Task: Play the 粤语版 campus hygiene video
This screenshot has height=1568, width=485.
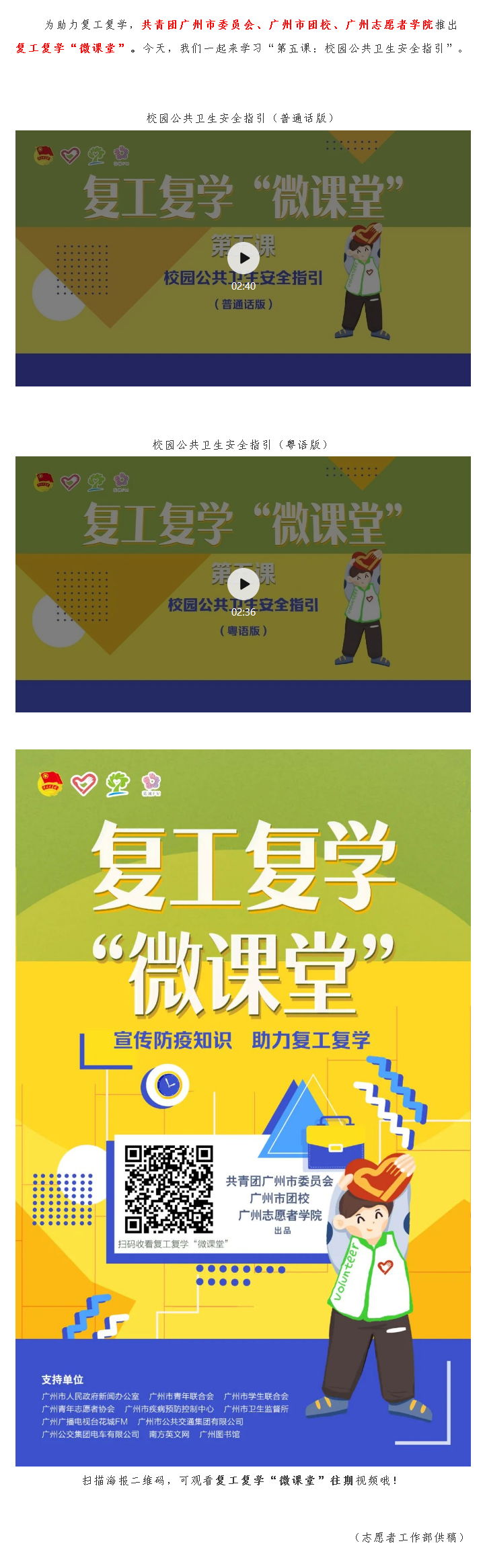Action: pyautogui.click(x=243, y=584)
